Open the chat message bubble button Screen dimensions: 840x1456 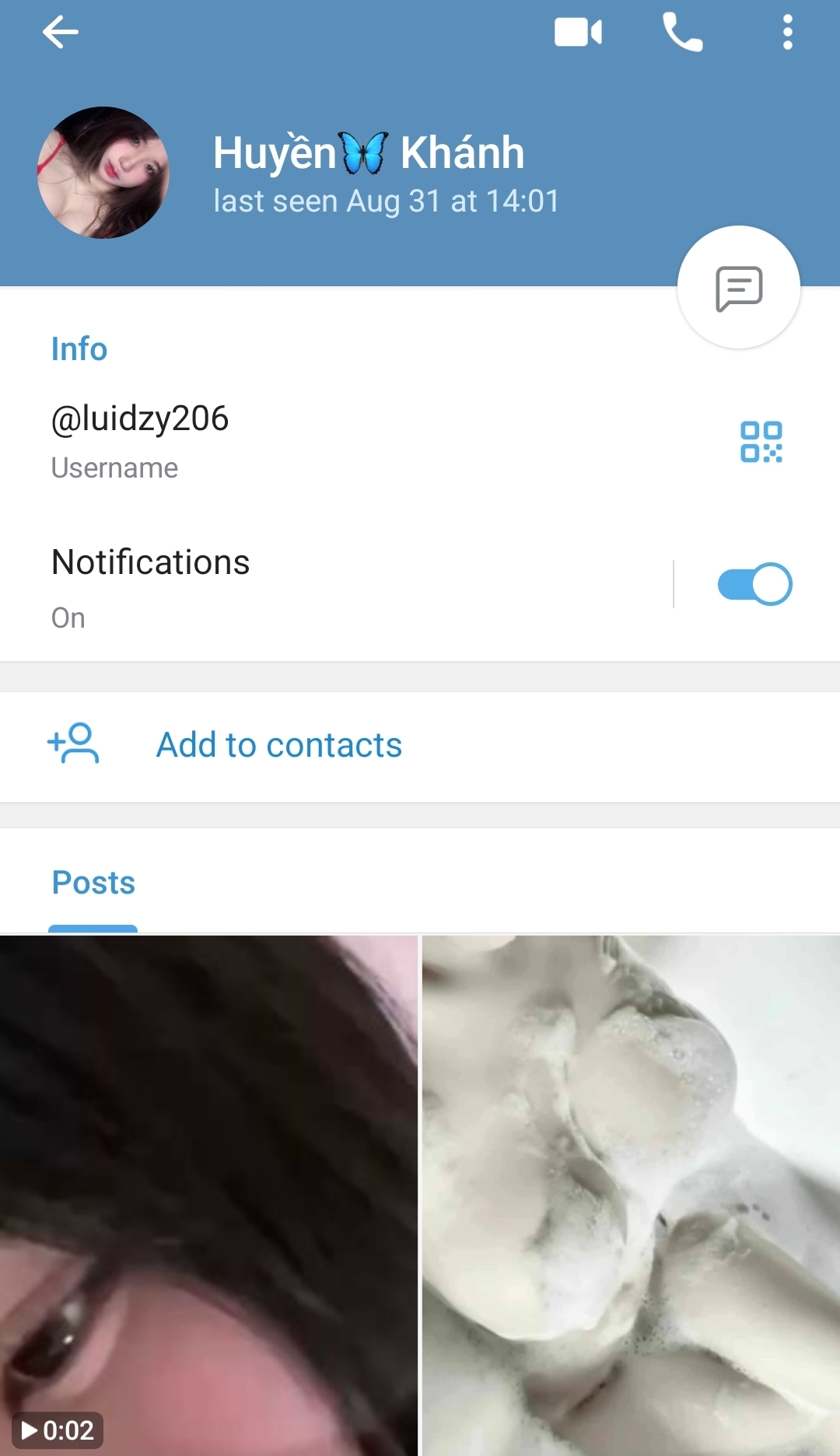pos(738,287)
